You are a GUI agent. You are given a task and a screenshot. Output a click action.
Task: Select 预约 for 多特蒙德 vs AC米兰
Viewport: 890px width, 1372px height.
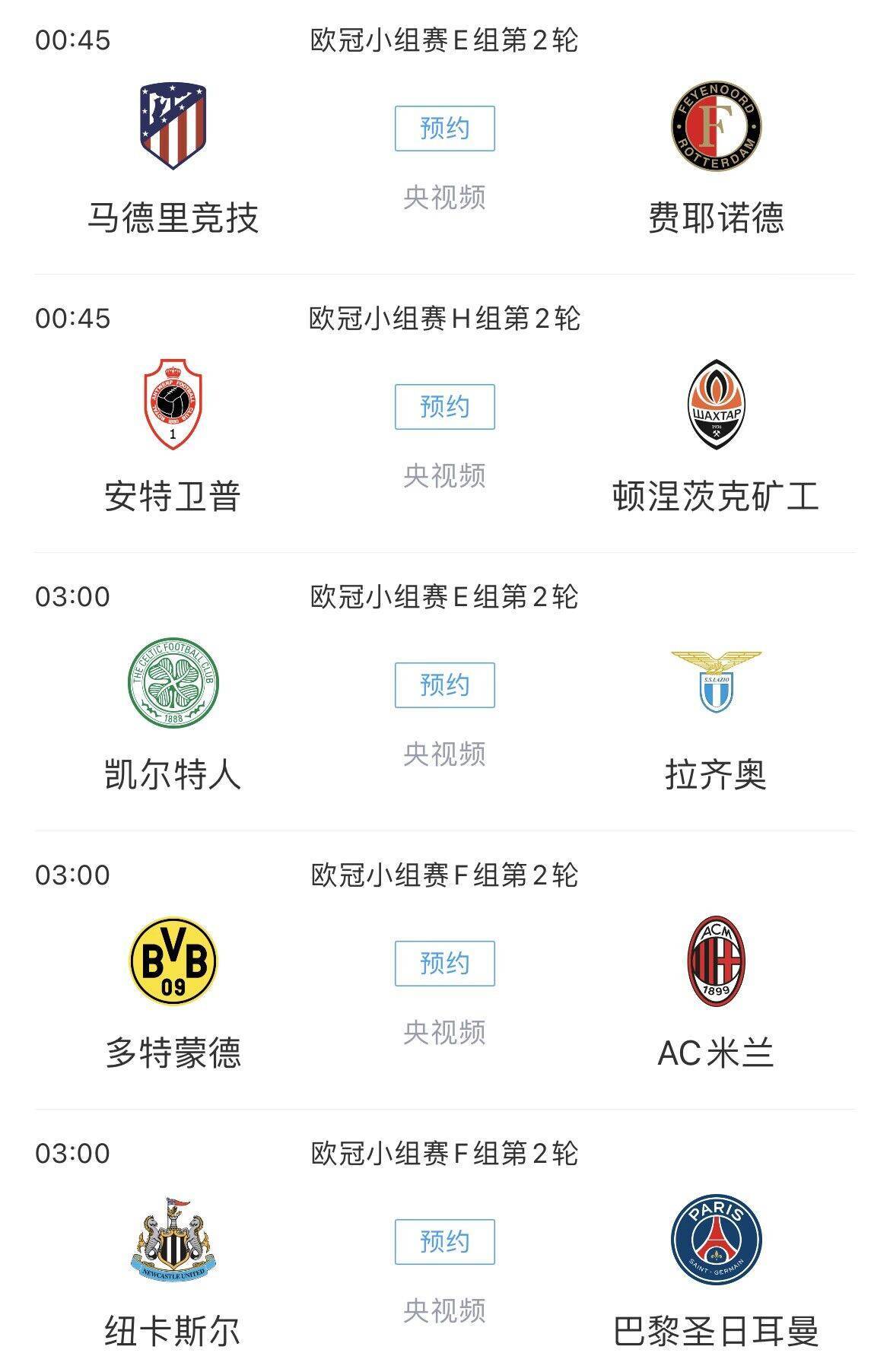pyautogui.click(x=444, y=964)
